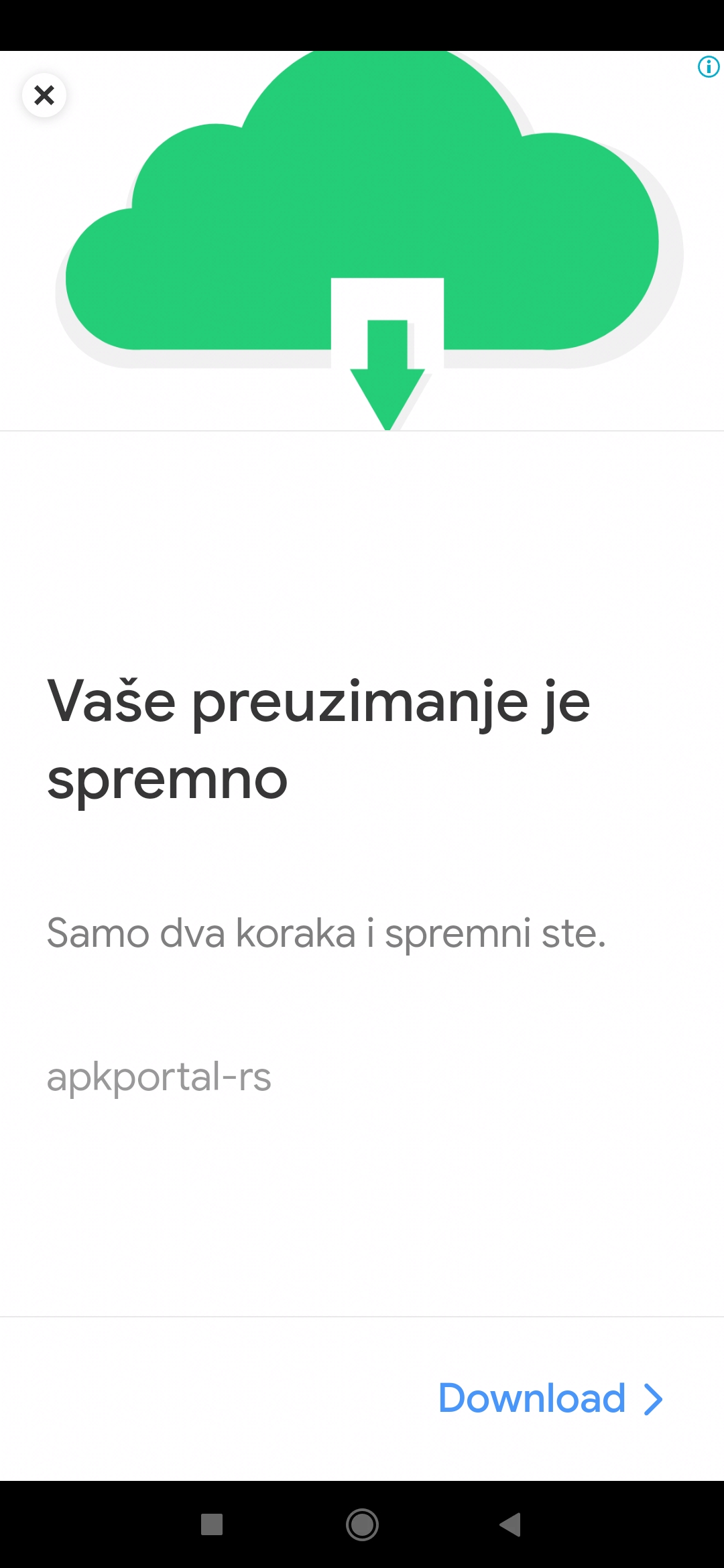Close the full-screen ad

pos(44,95)
